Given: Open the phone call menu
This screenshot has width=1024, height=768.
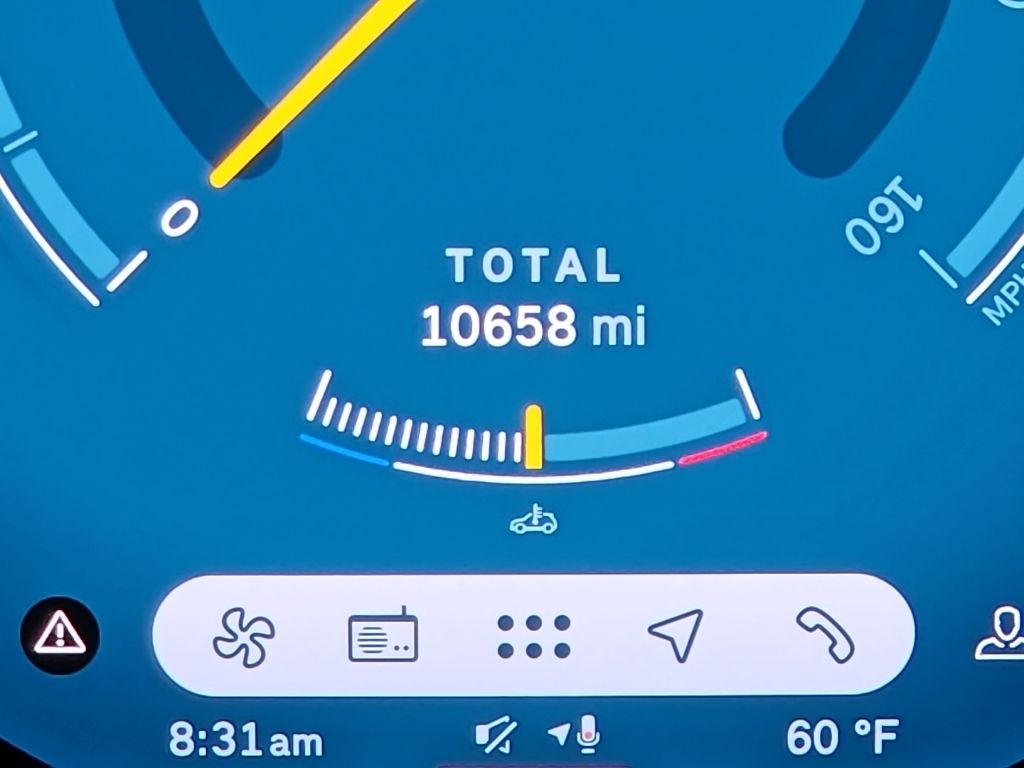Looking at the screenshot, I should click(825, 635).
